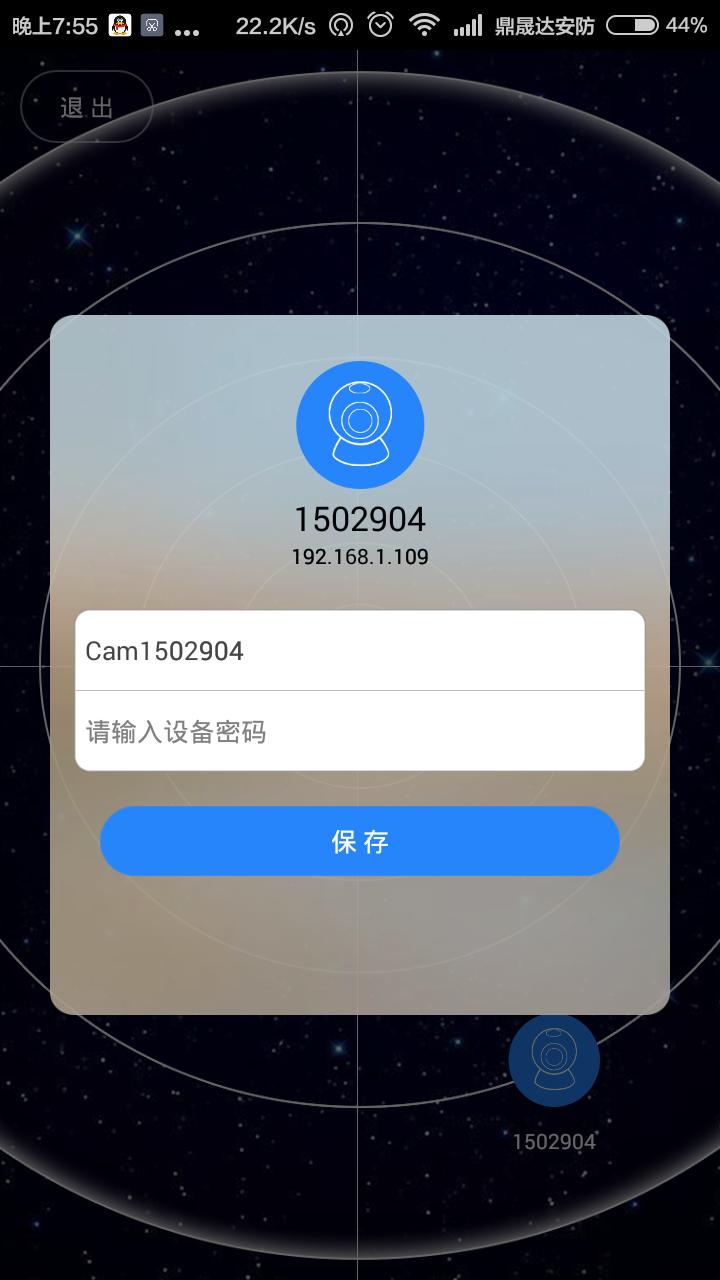Select the 1502904 camera device icon
The image size is (720, 1280).
click(x=554, y=1061)
